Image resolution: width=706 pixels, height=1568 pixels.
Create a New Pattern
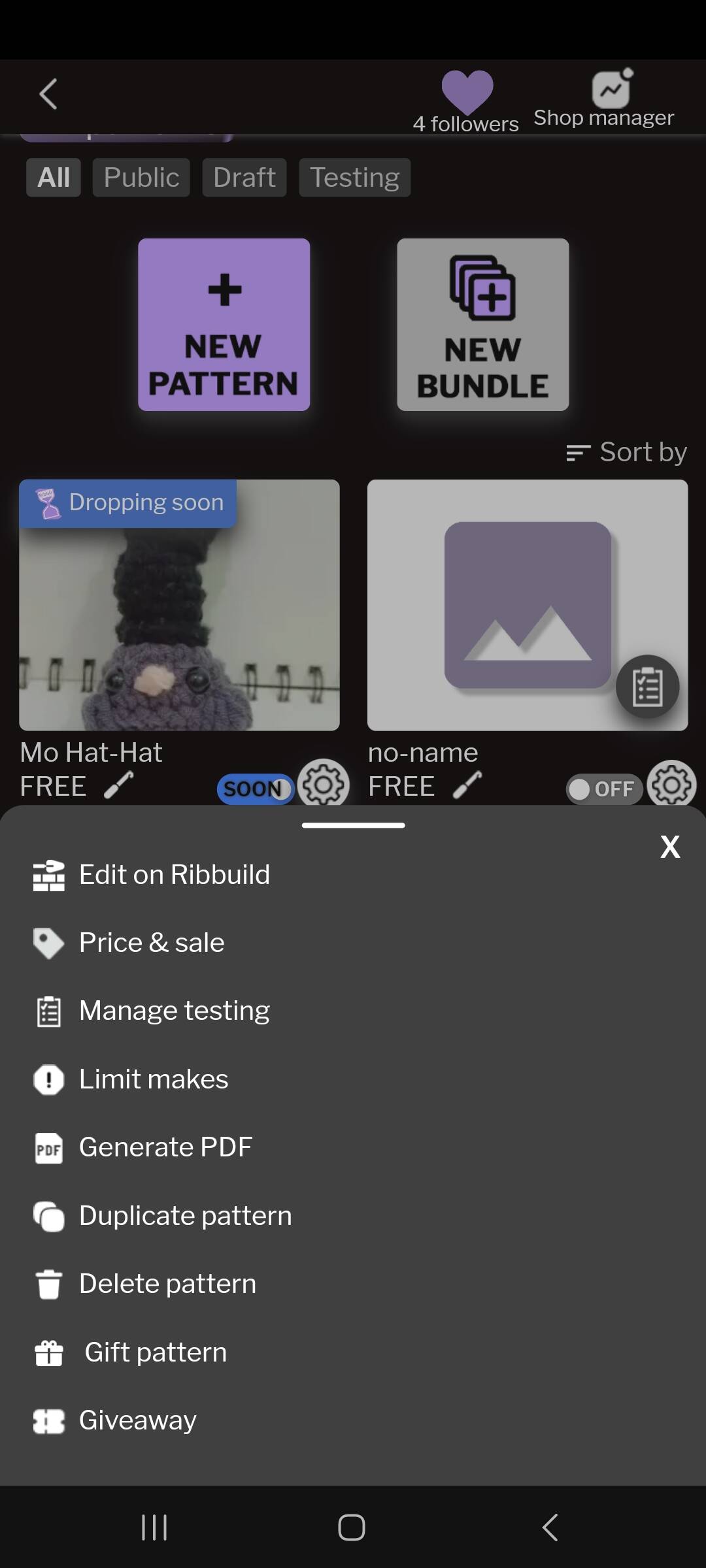[224, 325]
